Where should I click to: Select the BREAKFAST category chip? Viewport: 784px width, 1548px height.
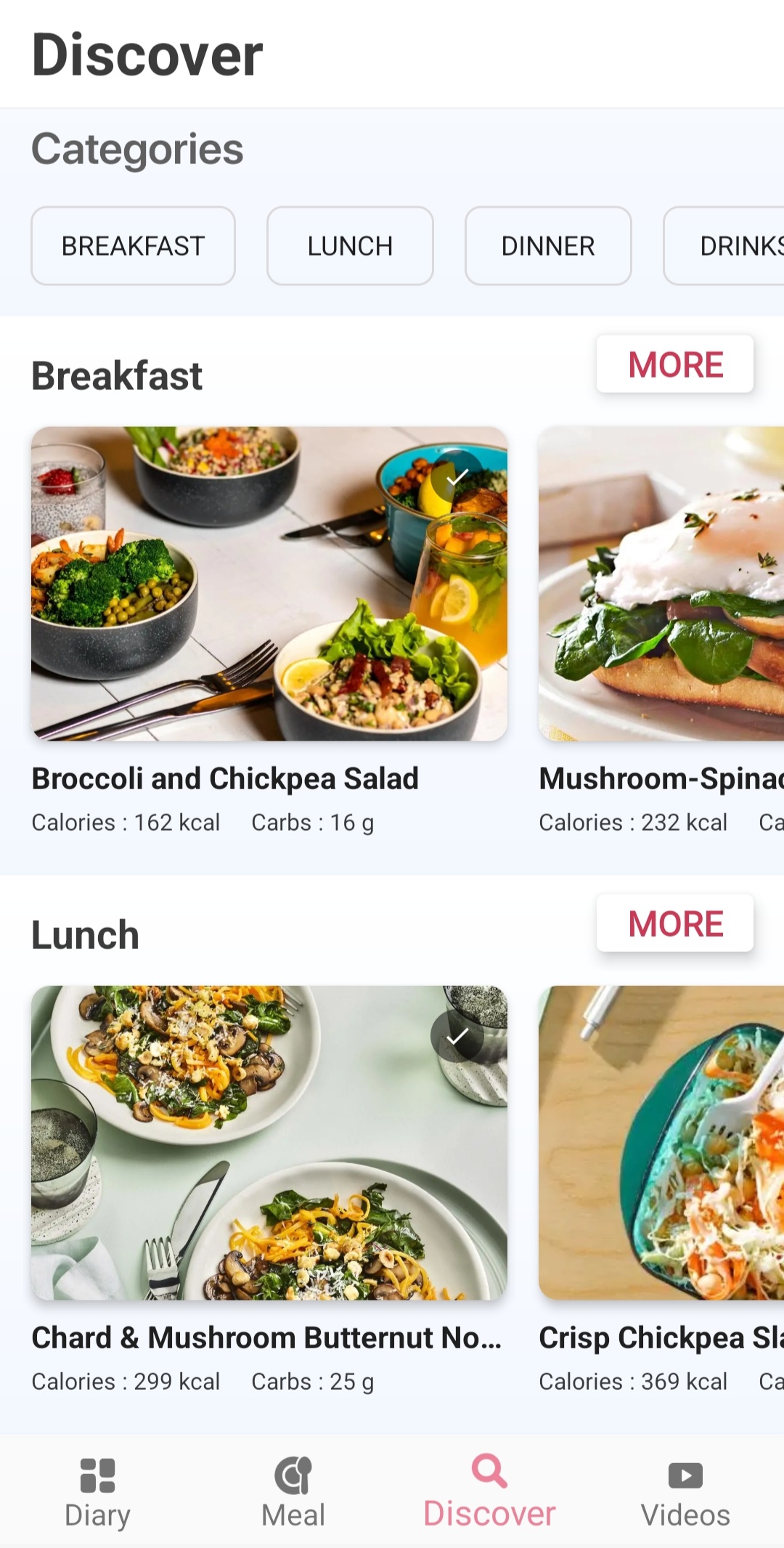[133, 246]
